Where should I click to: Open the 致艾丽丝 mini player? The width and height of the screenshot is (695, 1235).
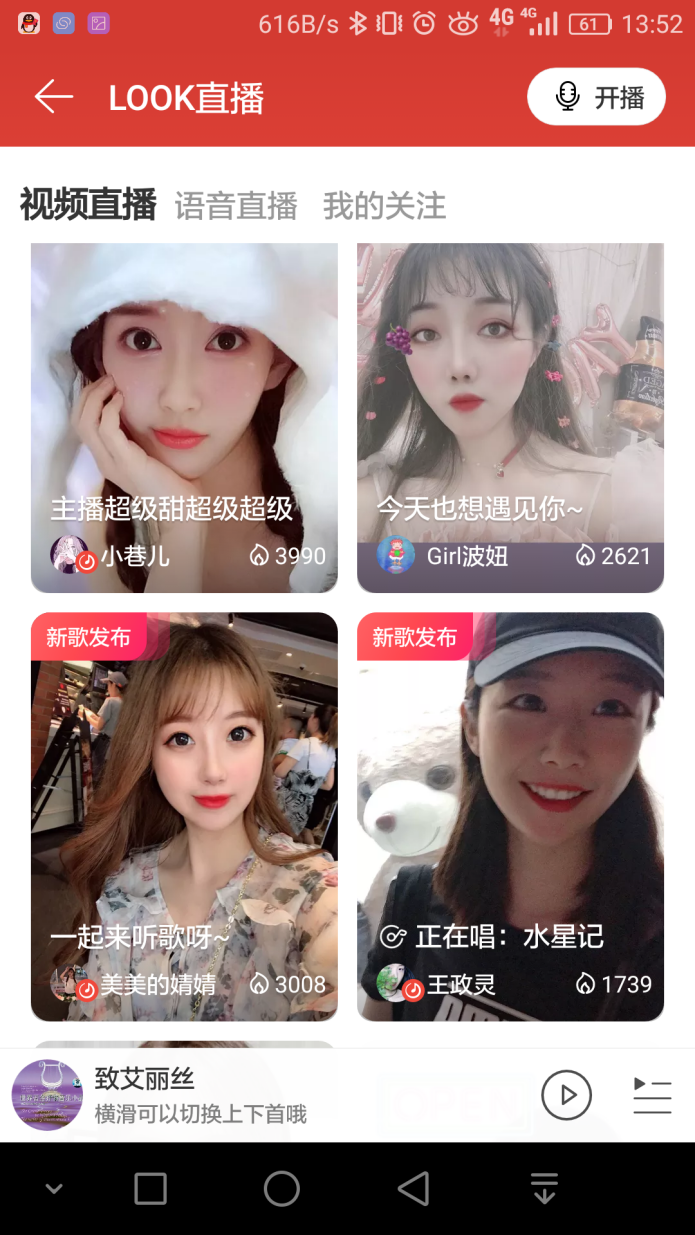click(200, 1095)
